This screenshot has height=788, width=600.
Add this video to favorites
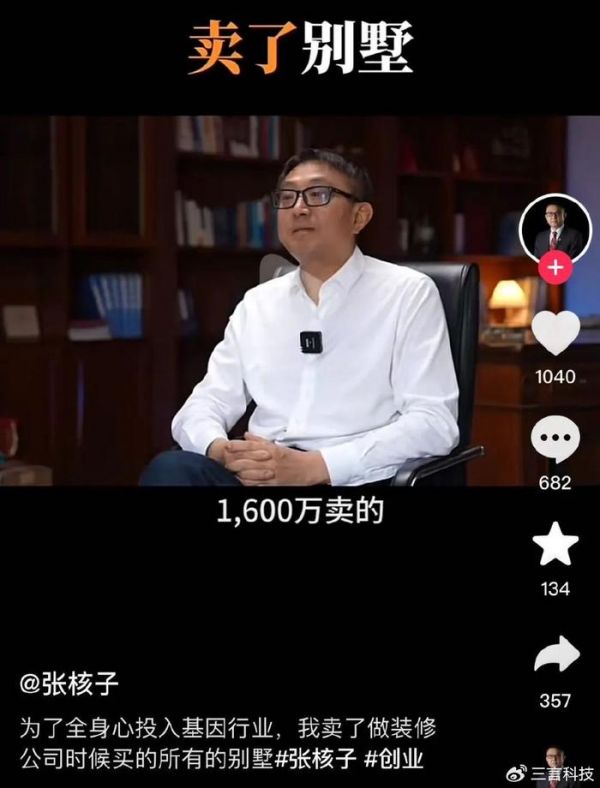pyautogui.click(x=556, y=546)
